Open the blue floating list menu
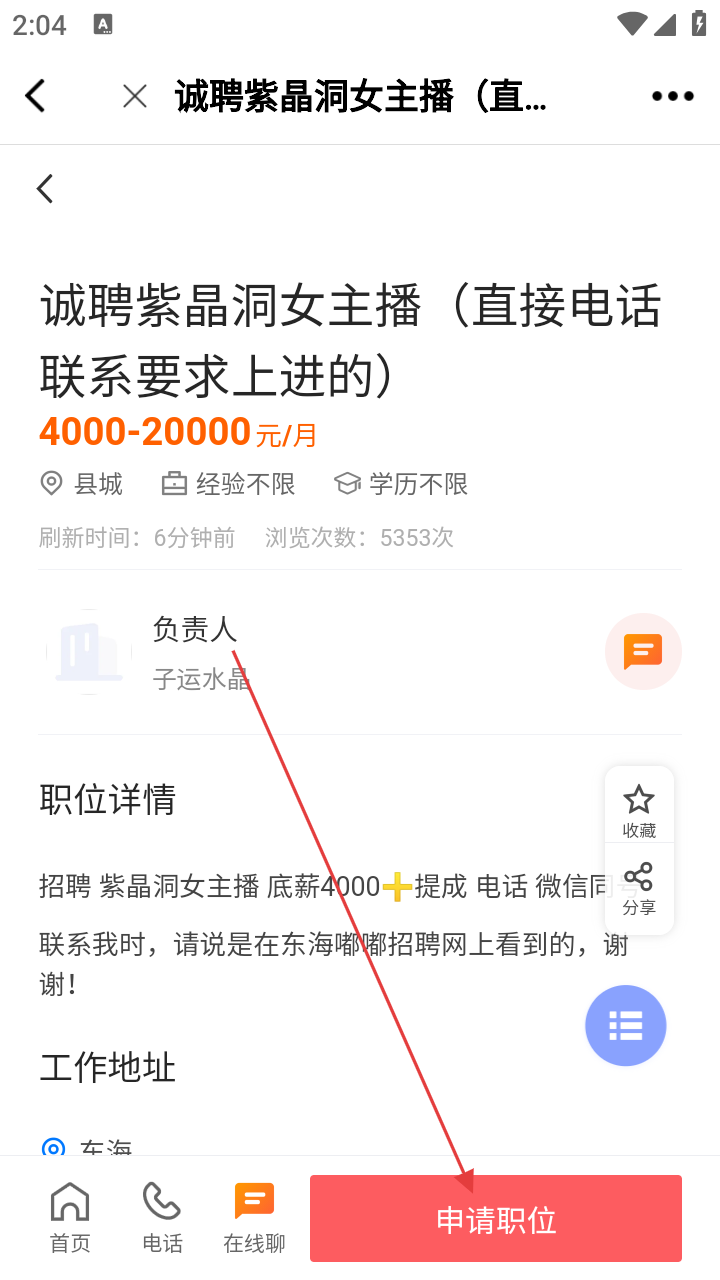720x1280 pixels. (626, 1025)
